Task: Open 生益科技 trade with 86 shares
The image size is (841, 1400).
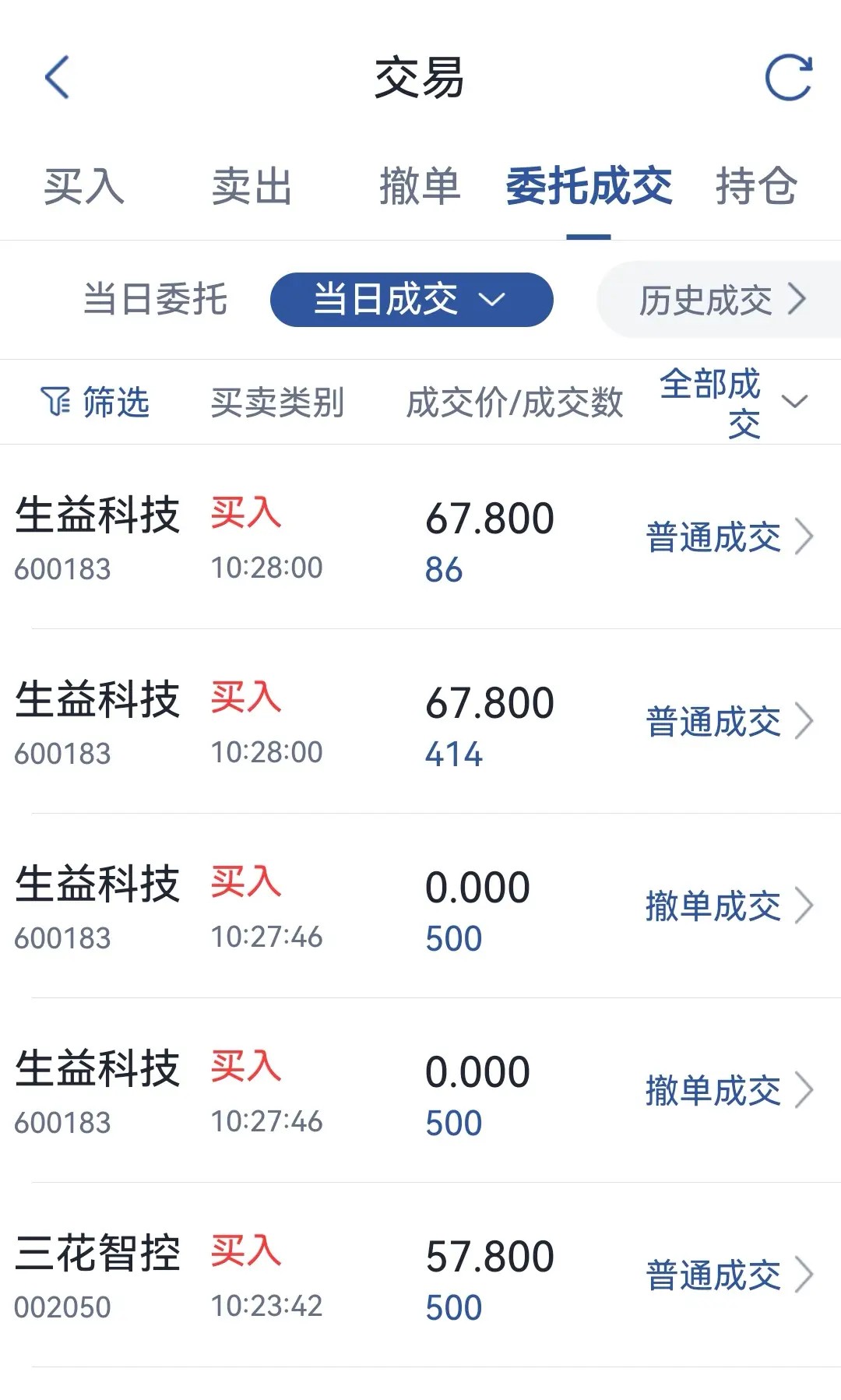Action: coord(420,536)
